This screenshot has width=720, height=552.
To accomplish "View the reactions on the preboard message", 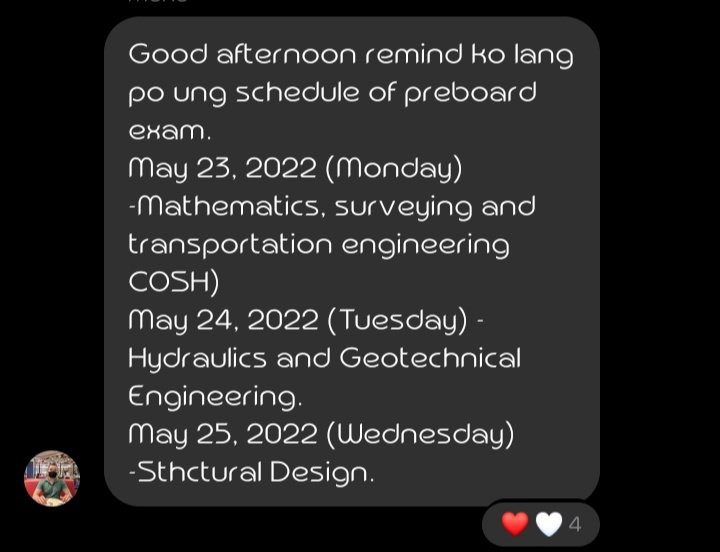I will click(x=541, y=524).
